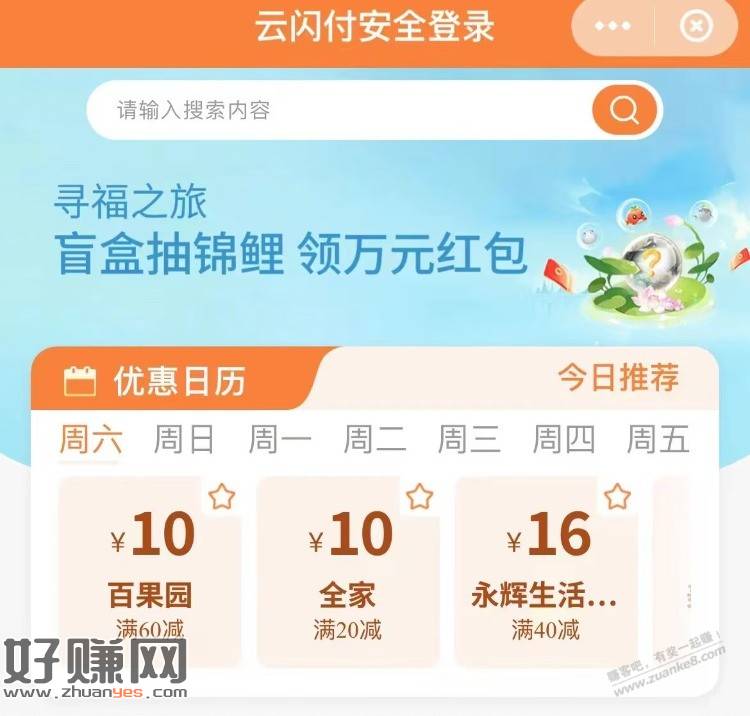Viewport: 750px width, 716px height.
Task: Select 周日 in the calendar
Action: tap(184, 440)
